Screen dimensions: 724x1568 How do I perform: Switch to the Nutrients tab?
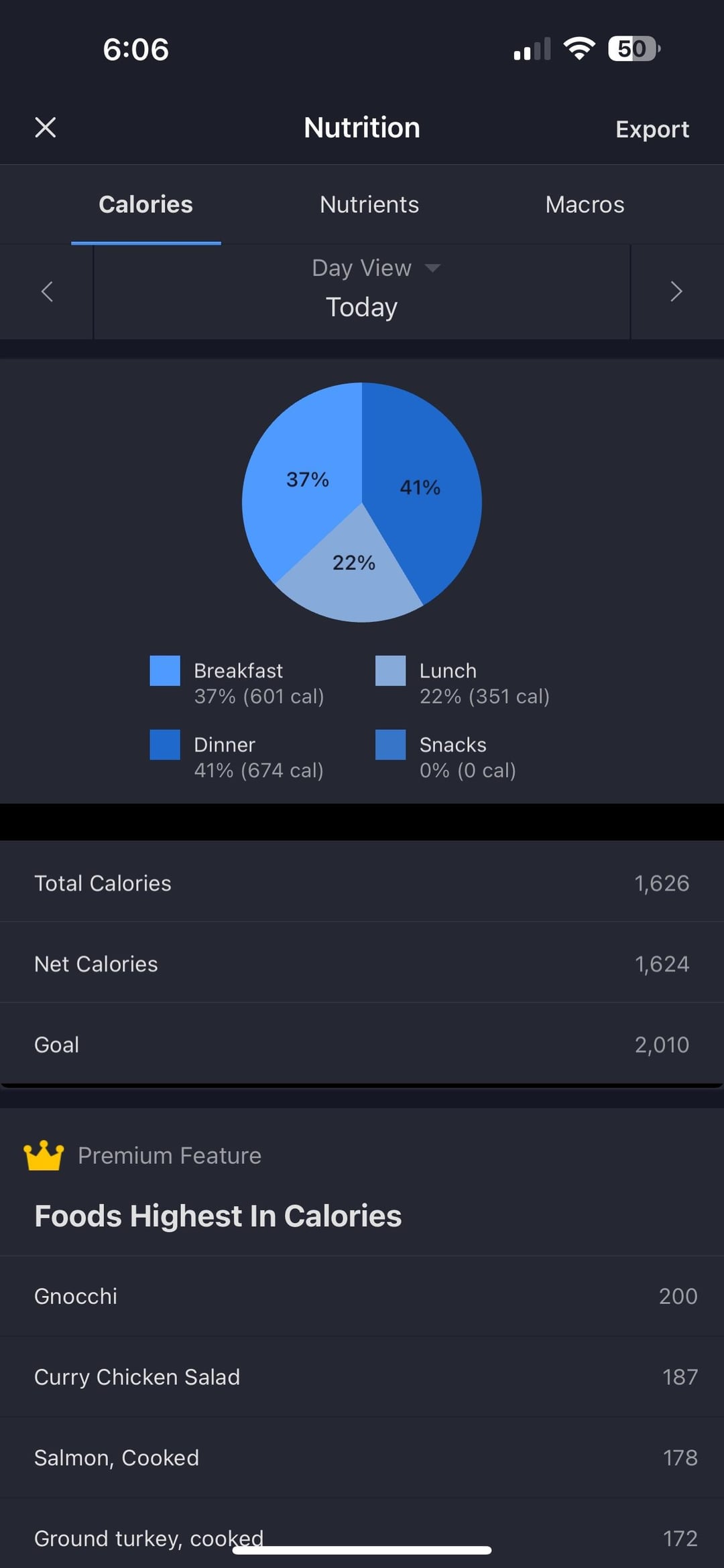coord(369,204)
